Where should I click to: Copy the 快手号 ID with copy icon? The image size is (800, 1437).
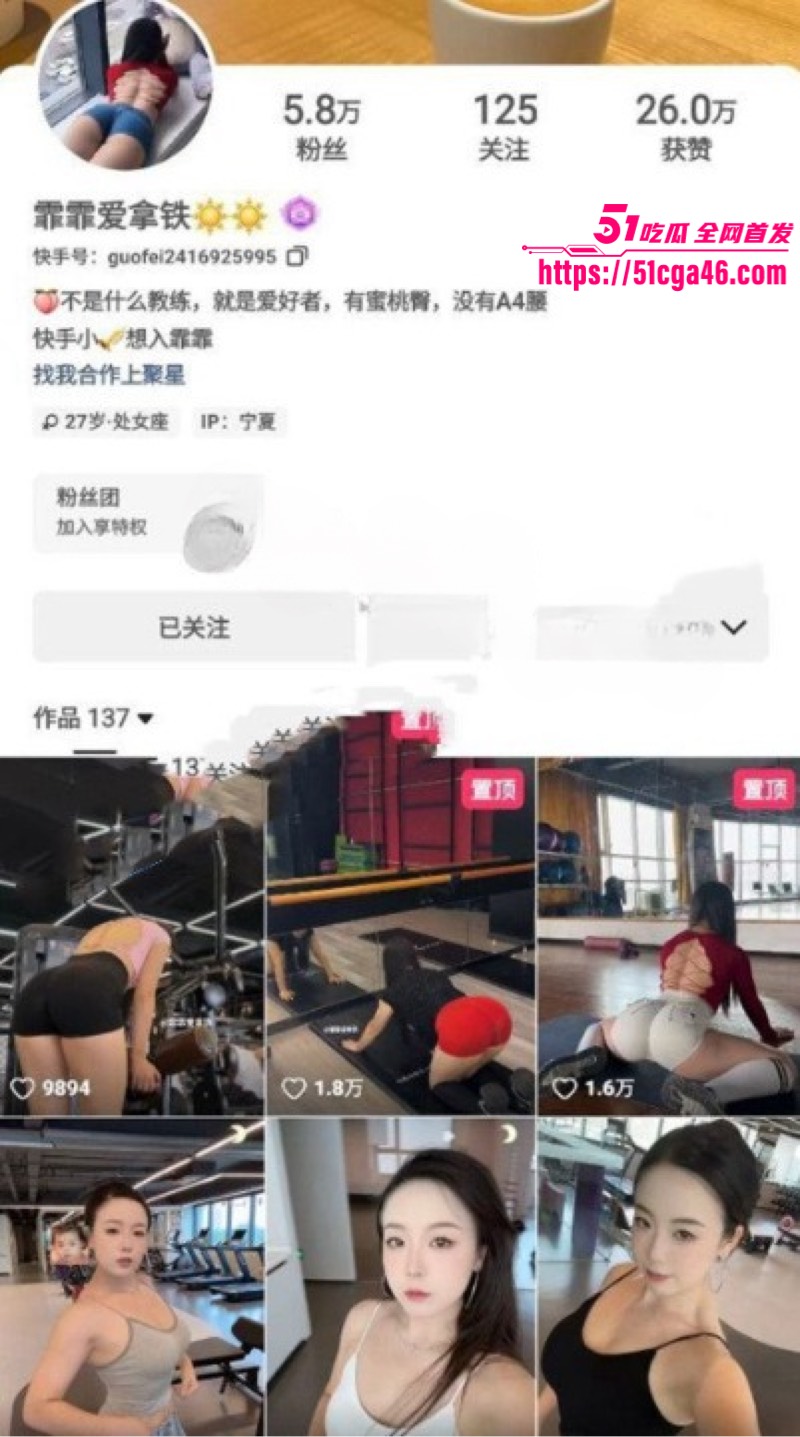pyautogui.click(x=296, y=257)
